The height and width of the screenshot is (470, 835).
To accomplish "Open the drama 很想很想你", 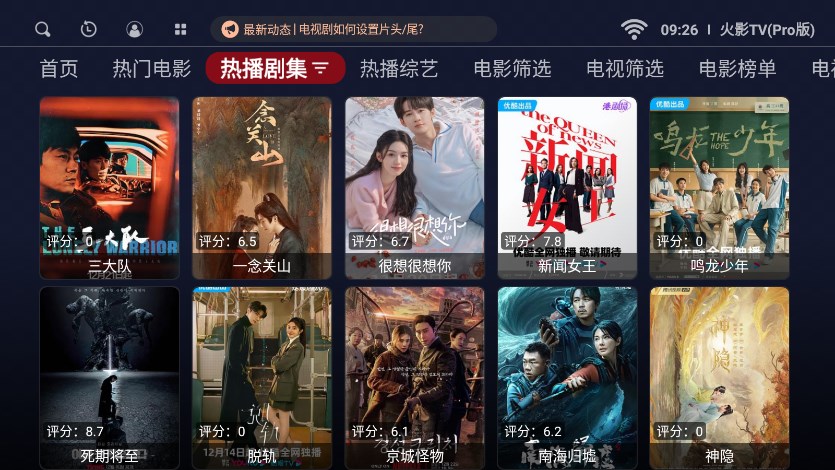I will 415,187.
